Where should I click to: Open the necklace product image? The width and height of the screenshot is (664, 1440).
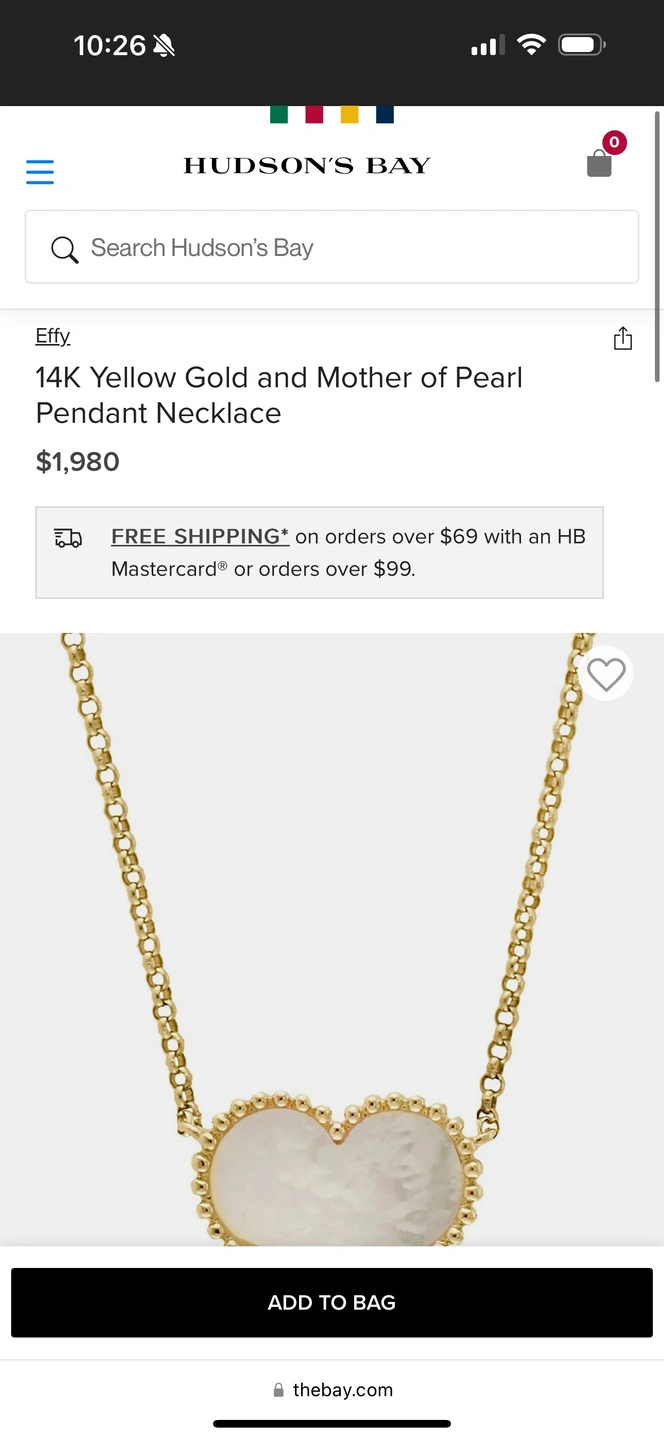pos(332,940)
